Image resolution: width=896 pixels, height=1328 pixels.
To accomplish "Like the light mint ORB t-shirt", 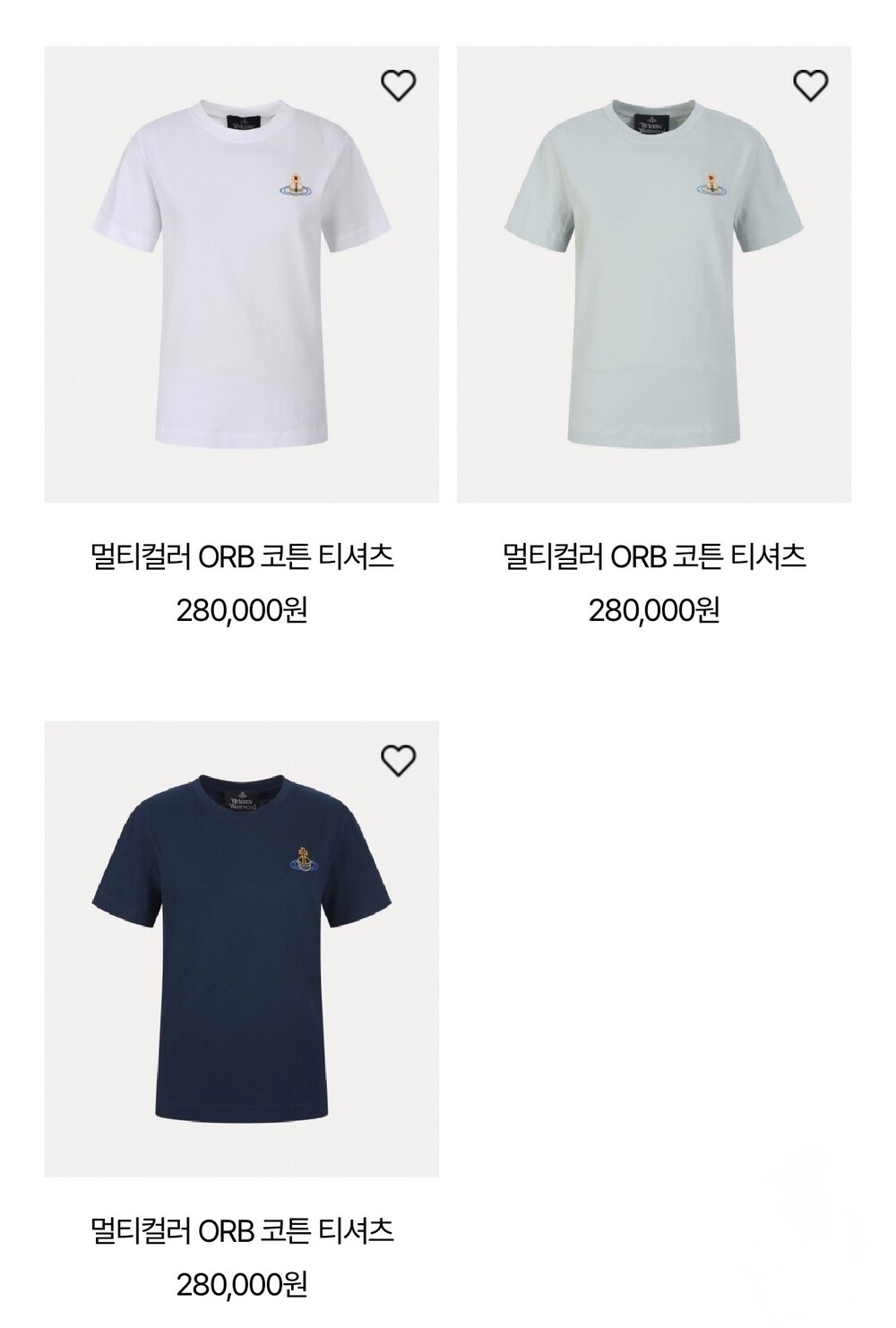I will (811, 85).
